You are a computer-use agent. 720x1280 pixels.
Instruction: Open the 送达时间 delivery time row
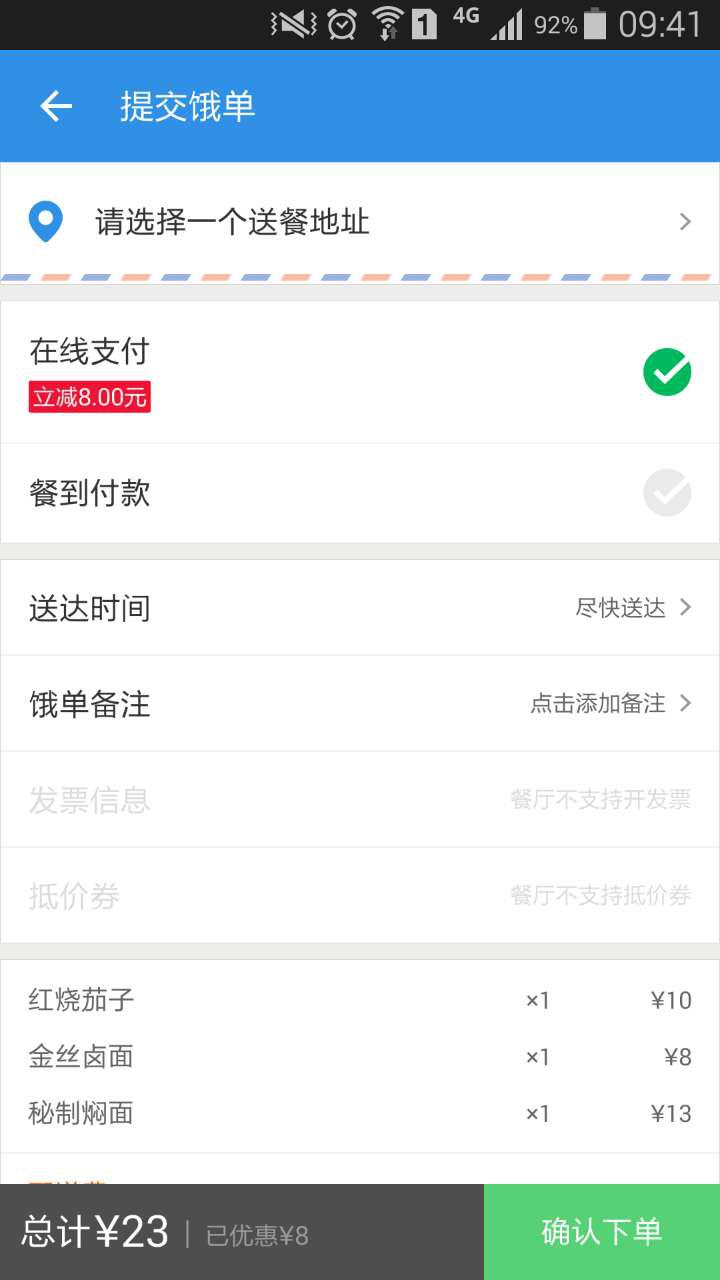(x=360, y=608)
